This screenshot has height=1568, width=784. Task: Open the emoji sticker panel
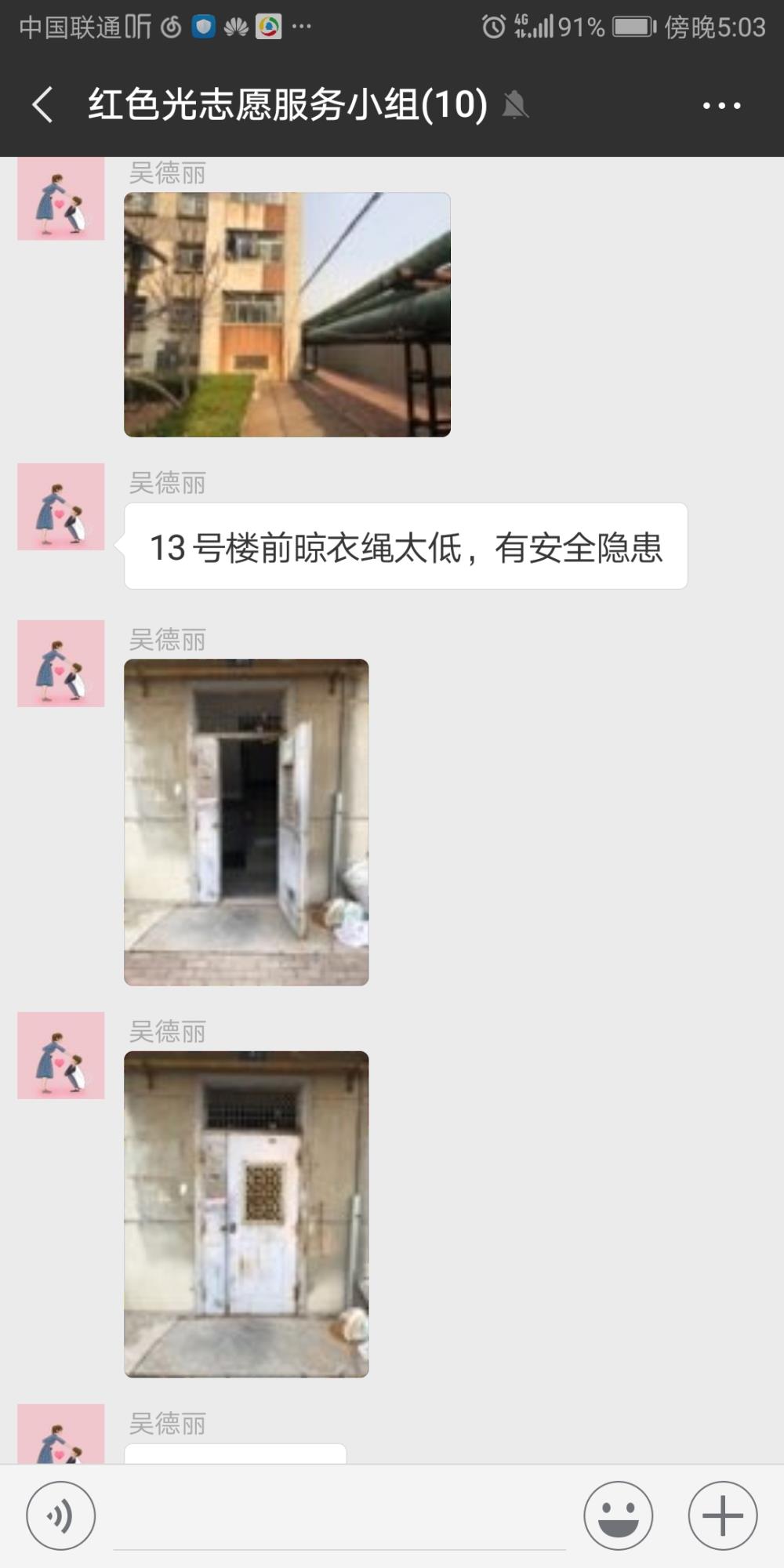point(618,1515)
